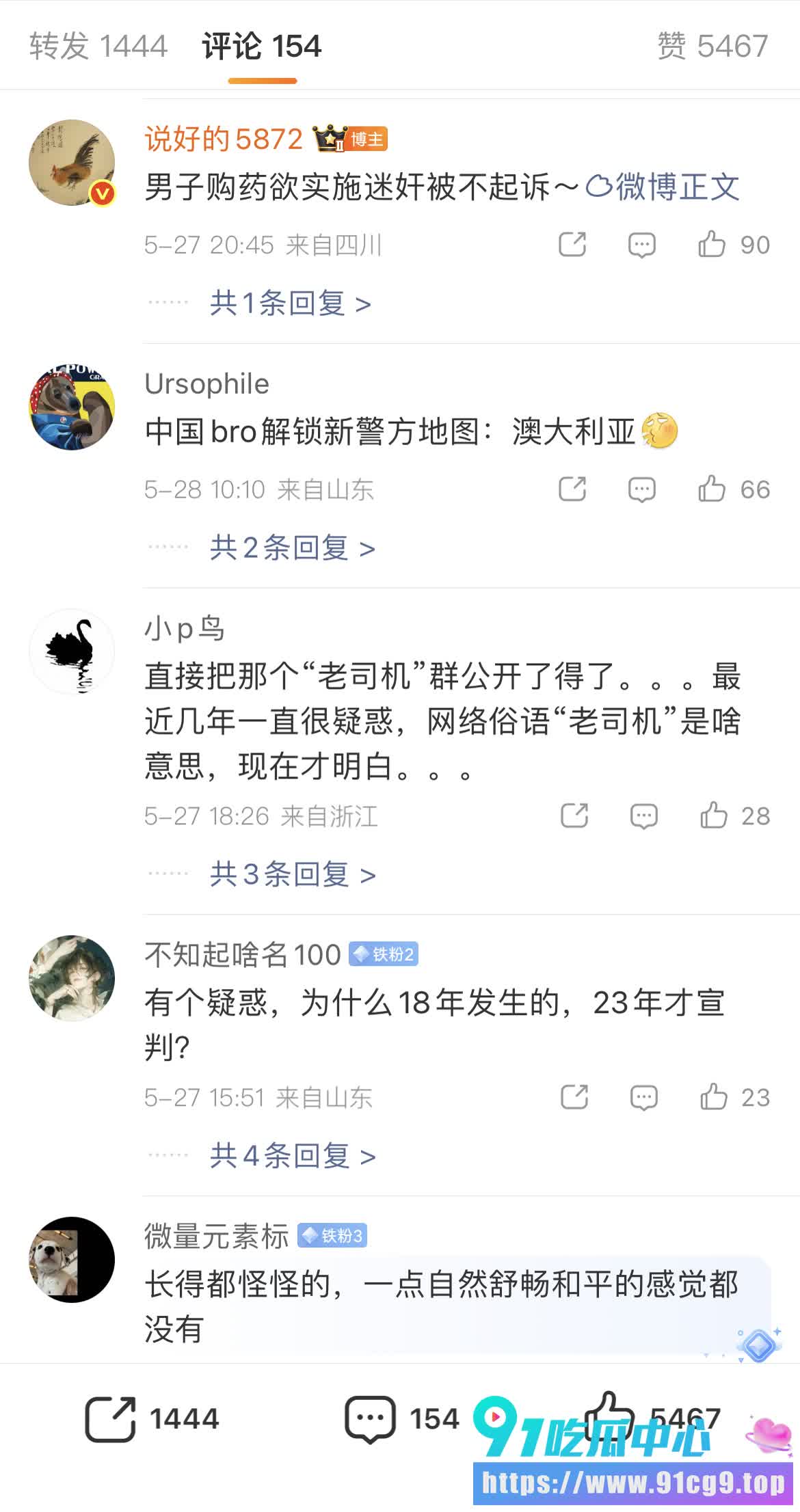Reply to 说好的5872's comment
Viewport: 800px width, 1512px height.
641,245
